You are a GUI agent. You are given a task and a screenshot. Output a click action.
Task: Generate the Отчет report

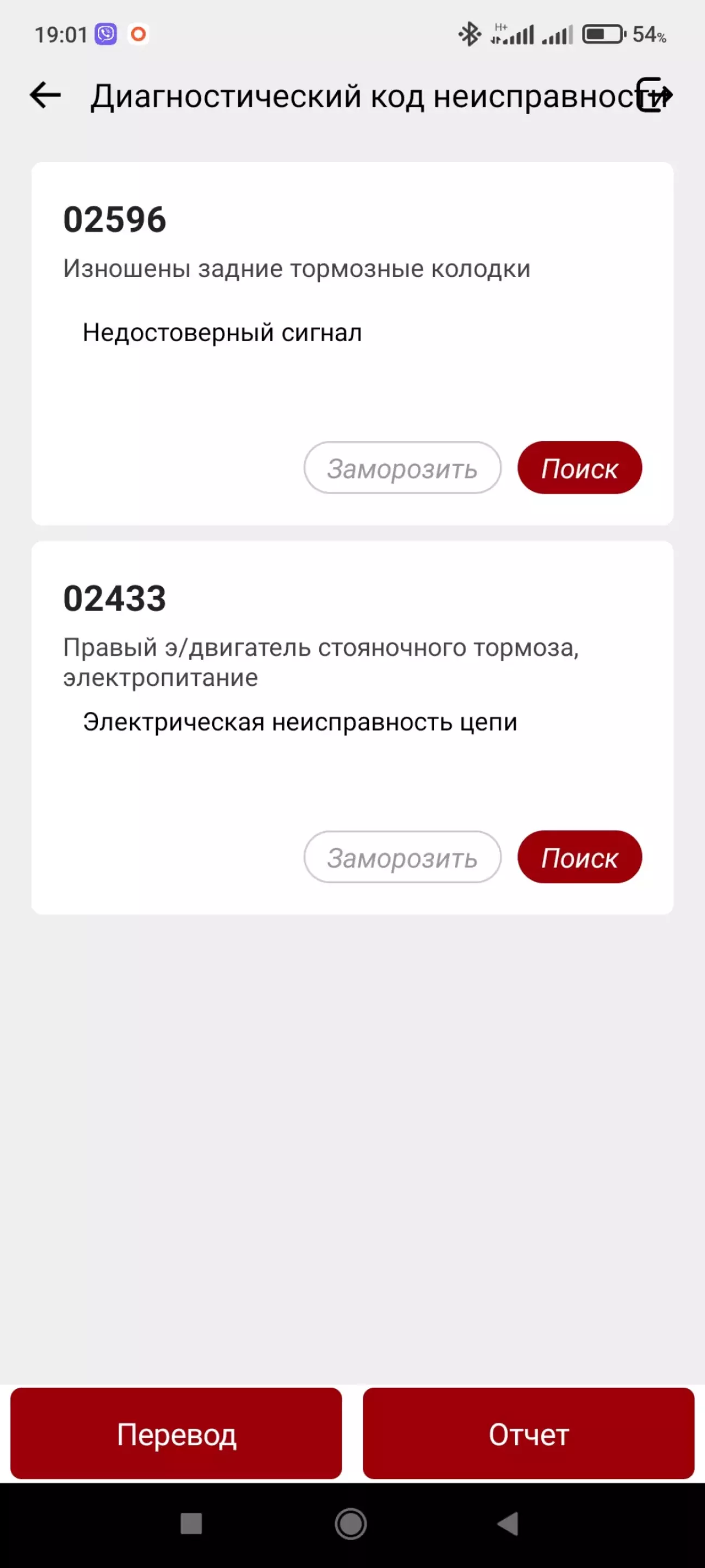point(529,1434)
